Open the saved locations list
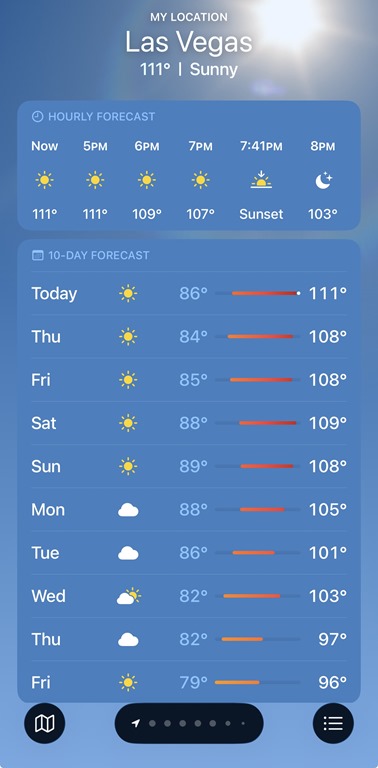The width and height of the screenshot is (378, 768). coord(333,723)
